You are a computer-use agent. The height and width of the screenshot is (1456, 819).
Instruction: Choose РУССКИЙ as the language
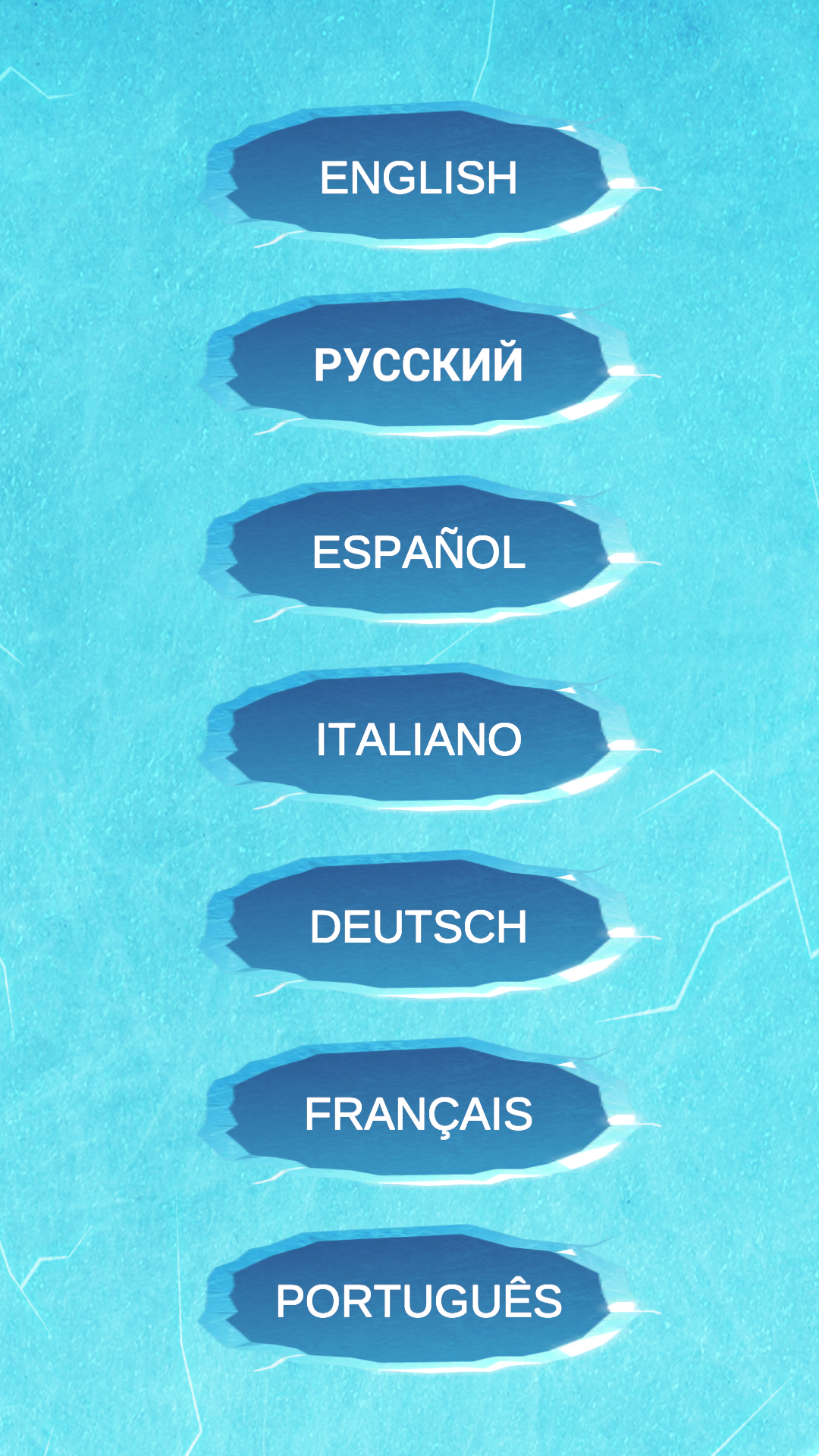(x=418, y=365)
